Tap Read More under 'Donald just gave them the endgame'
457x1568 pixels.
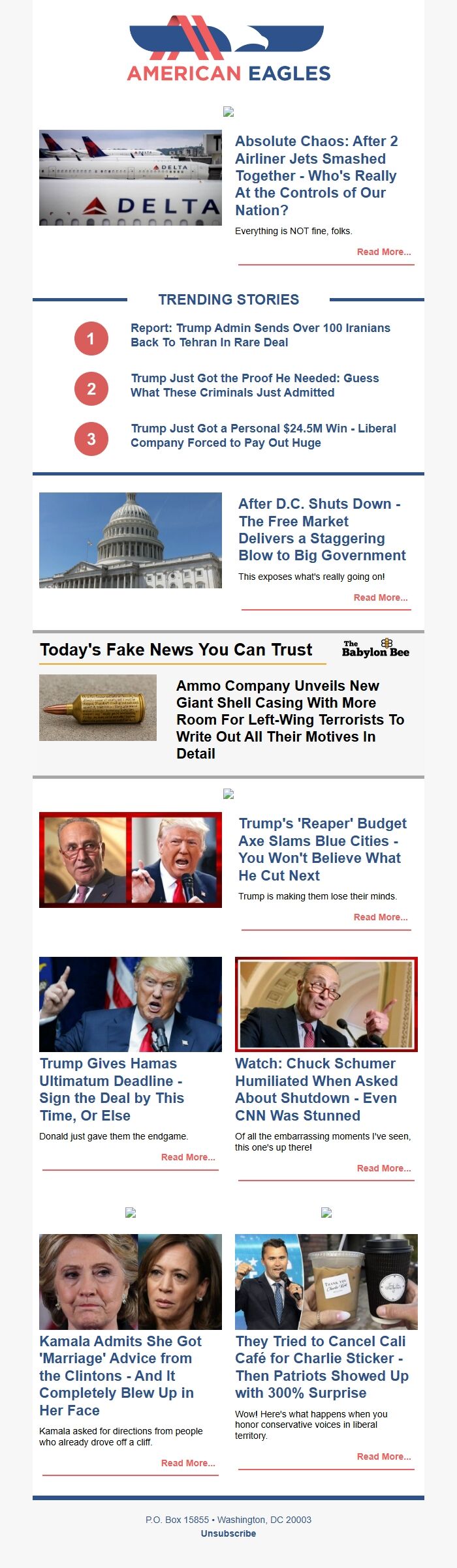pos(187,1157)
